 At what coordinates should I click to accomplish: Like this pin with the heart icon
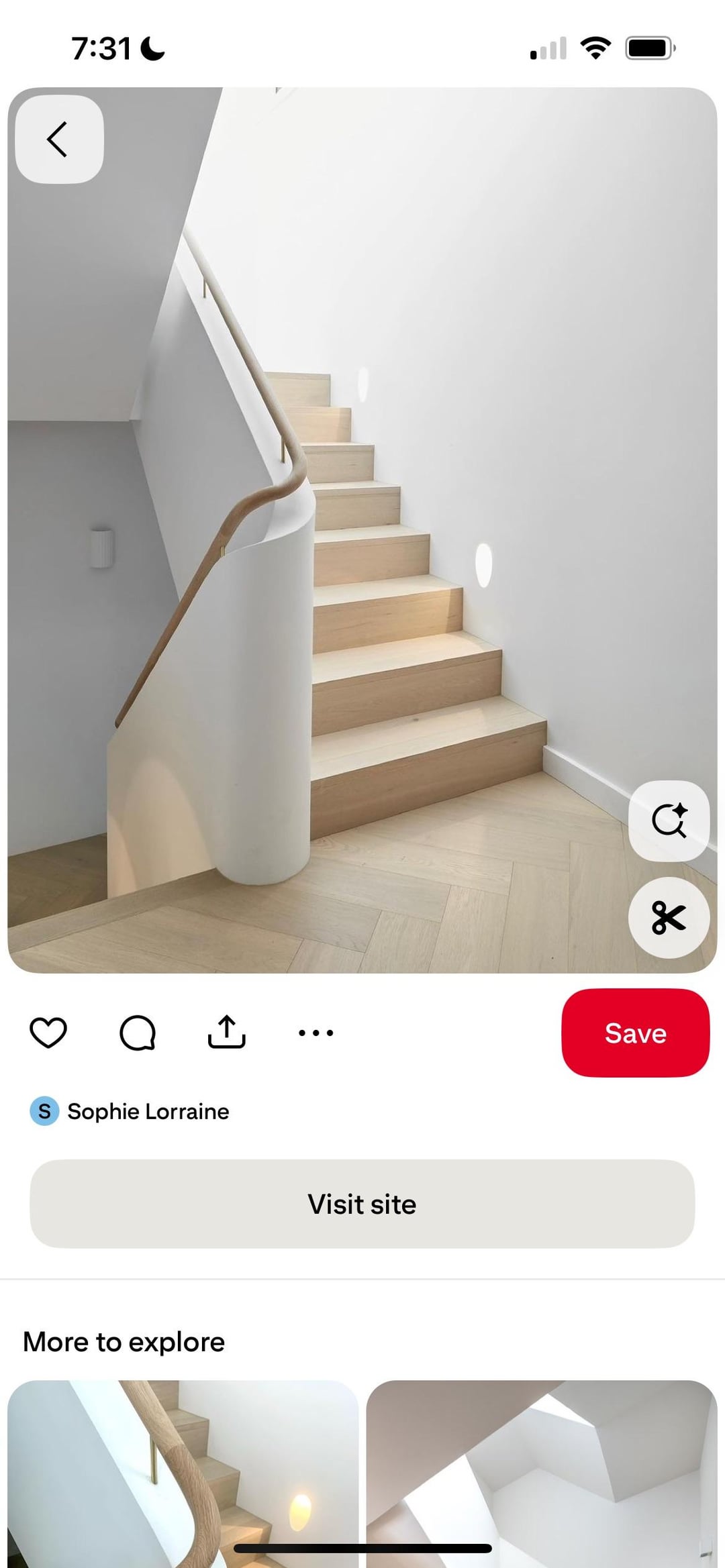tap(48, 1033)
